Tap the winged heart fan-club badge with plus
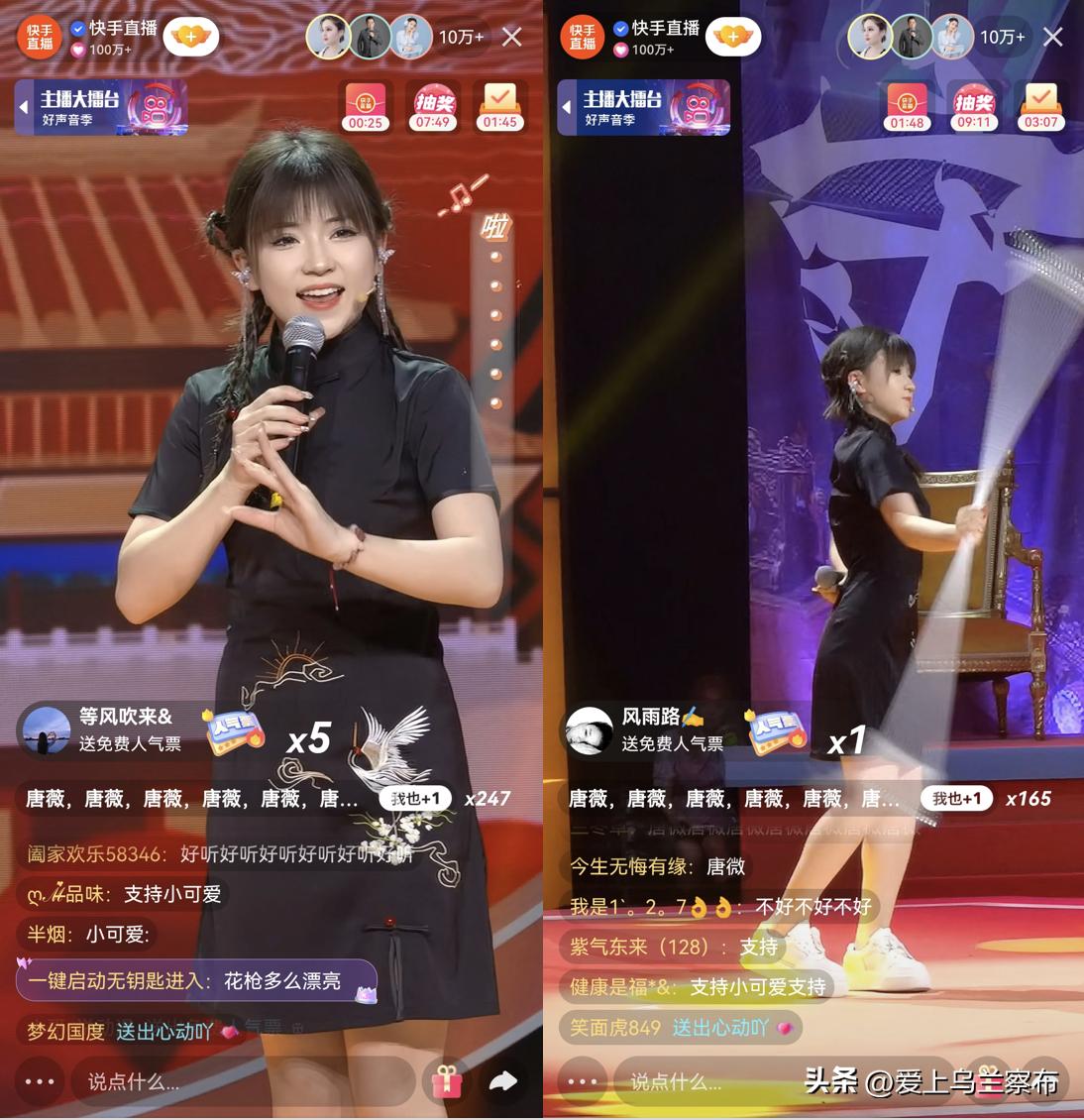Screen dimensions: 1084x1120 (191, 36)
